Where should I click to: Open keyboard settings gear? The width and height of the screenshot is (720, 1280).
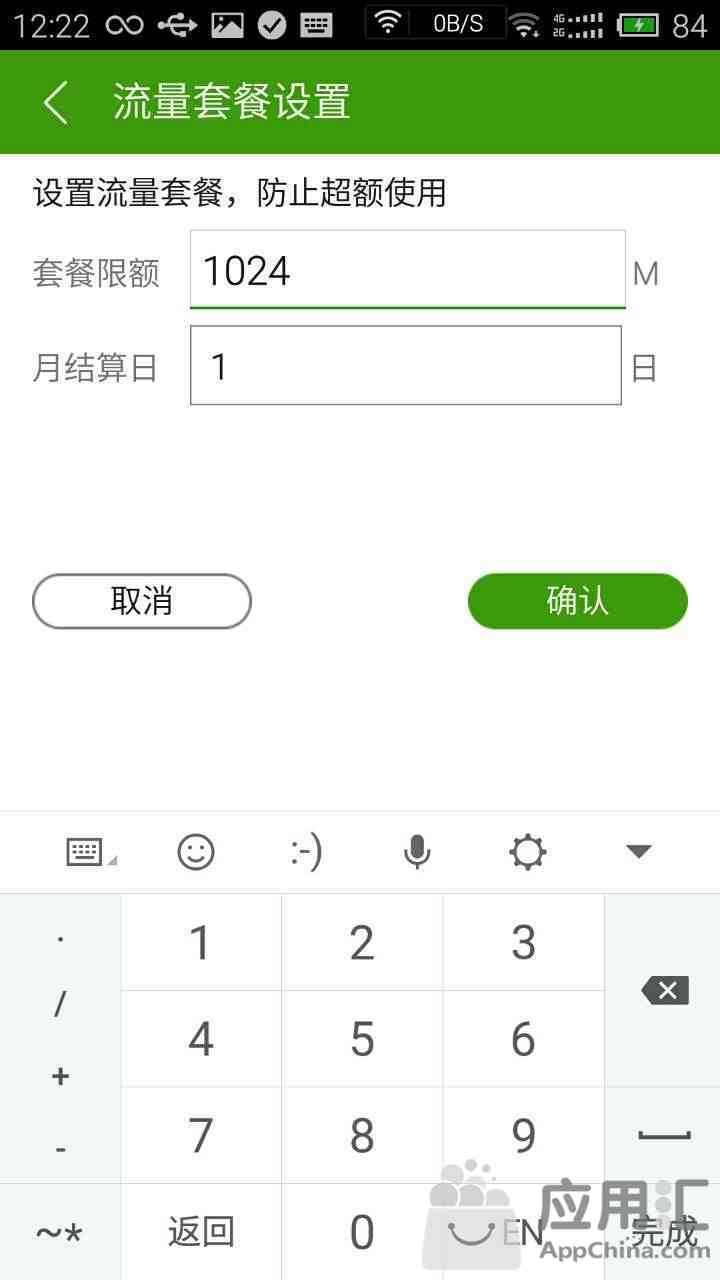[527, 852]
